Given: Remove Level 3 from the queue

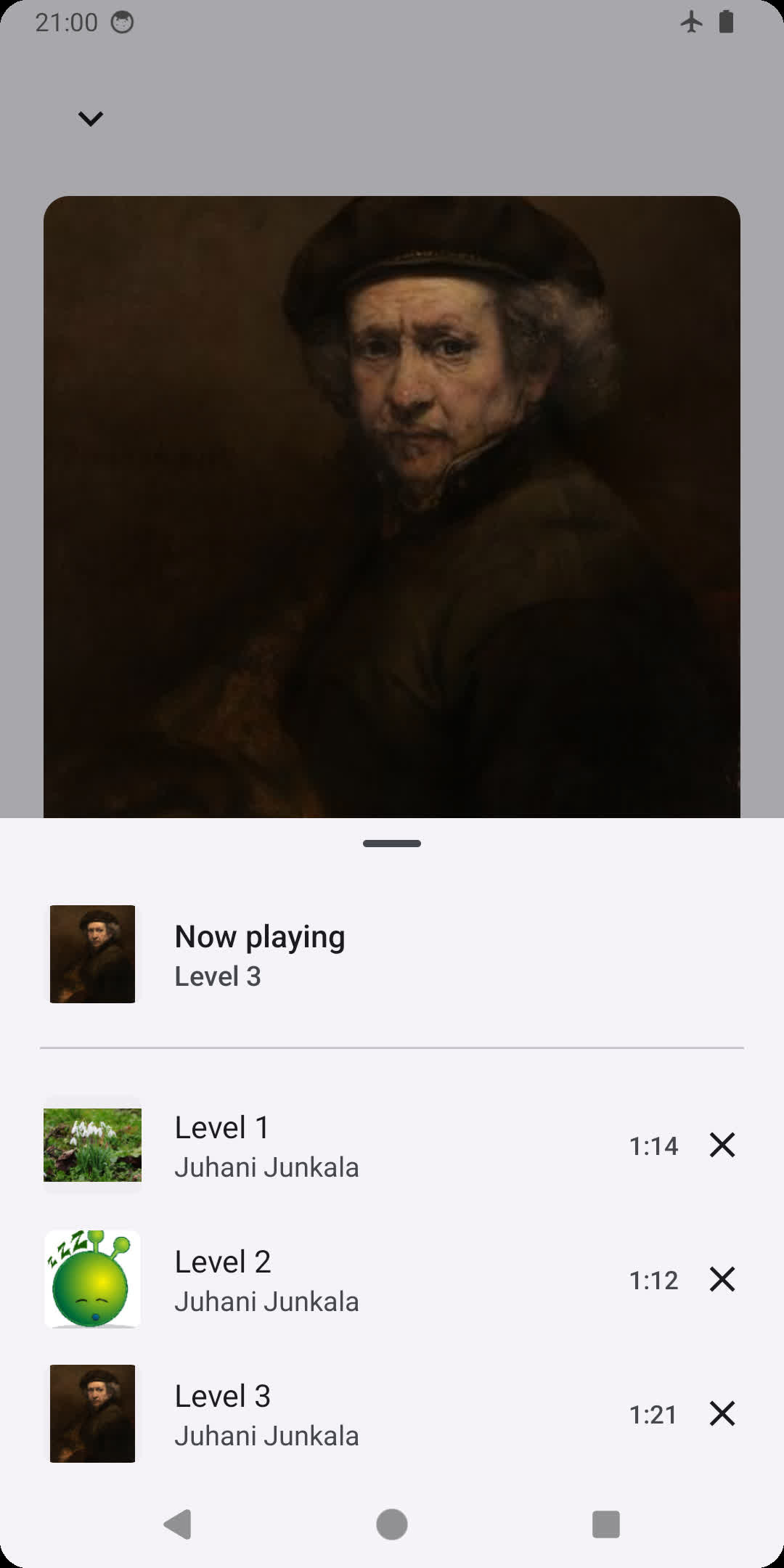Looking at the screenshot, I should pos(723,1414).
